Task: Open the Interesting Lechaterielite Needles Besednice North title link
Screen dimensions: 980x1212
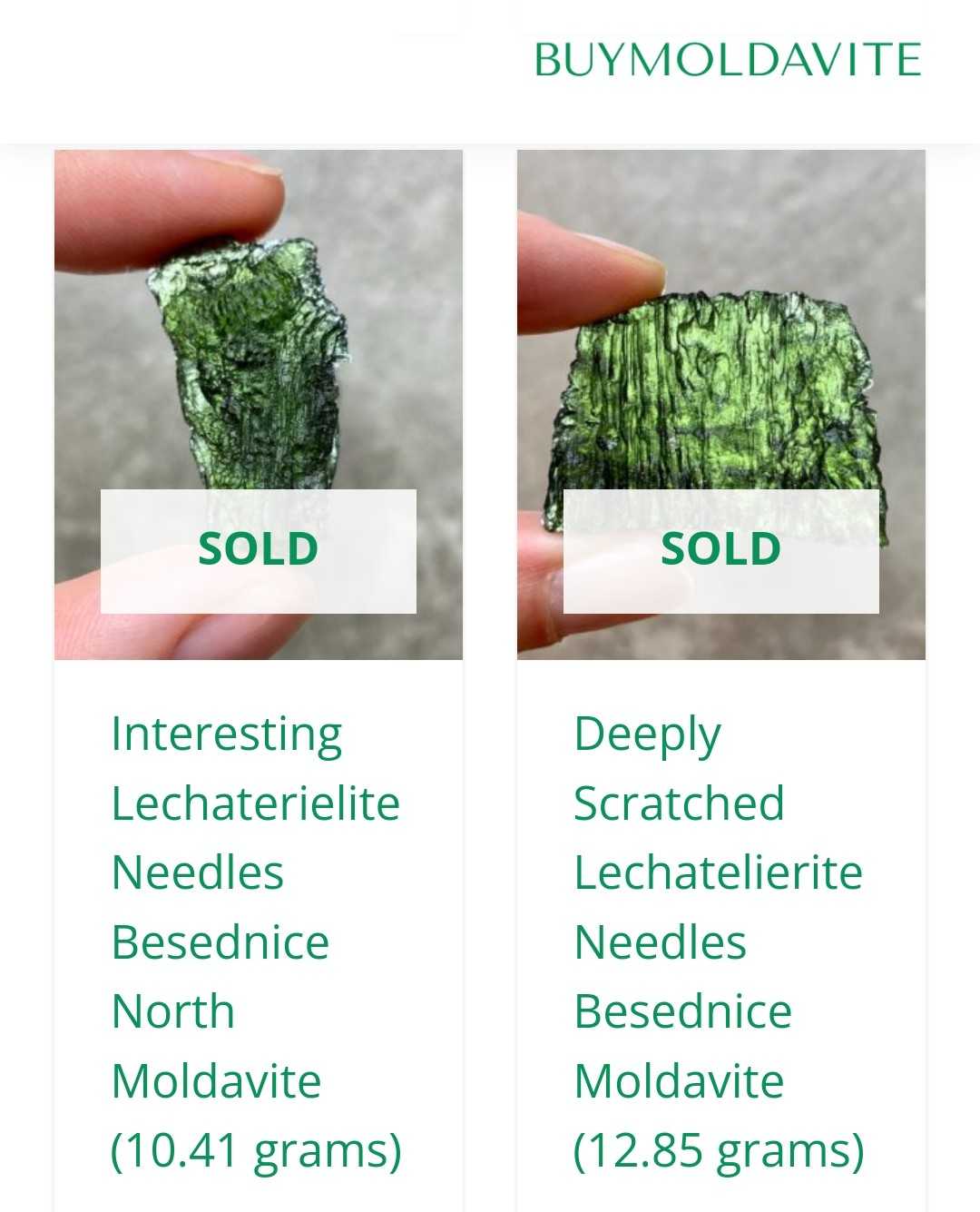Action: pyautogui.click(x=256, y=941)
